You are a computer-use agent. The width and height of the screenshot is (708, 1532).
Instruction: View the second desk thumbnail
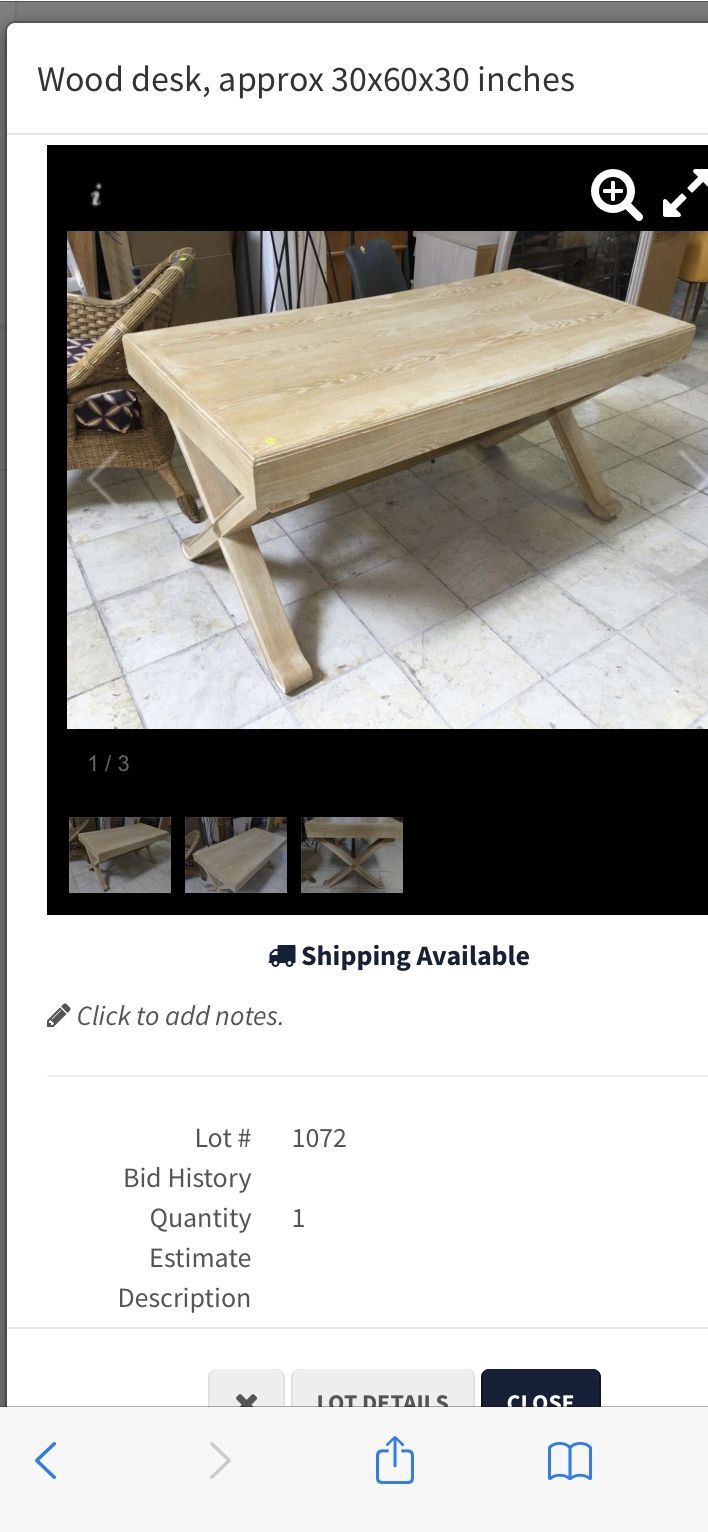pos(236,855)
